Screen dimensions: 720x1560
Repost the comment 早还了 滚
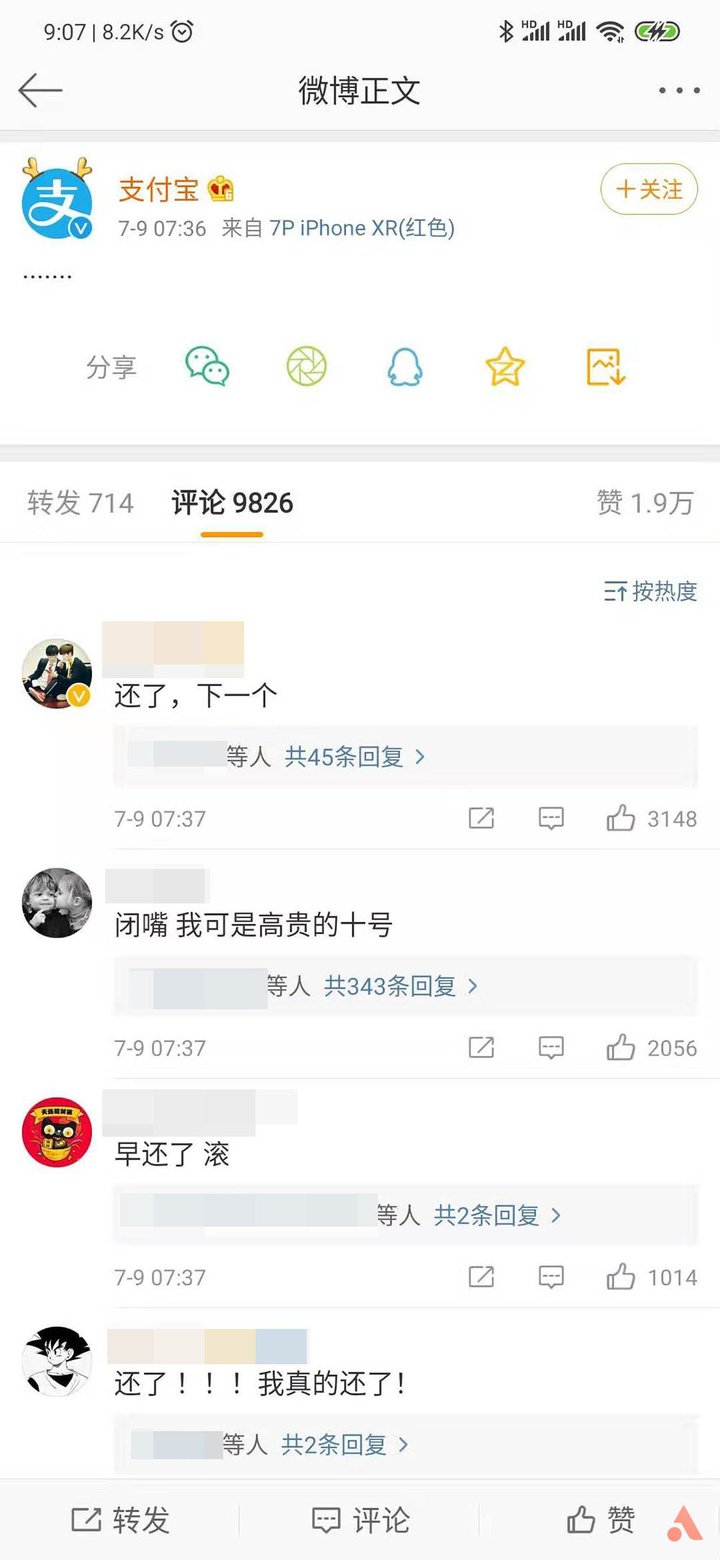pos(481,1277)
